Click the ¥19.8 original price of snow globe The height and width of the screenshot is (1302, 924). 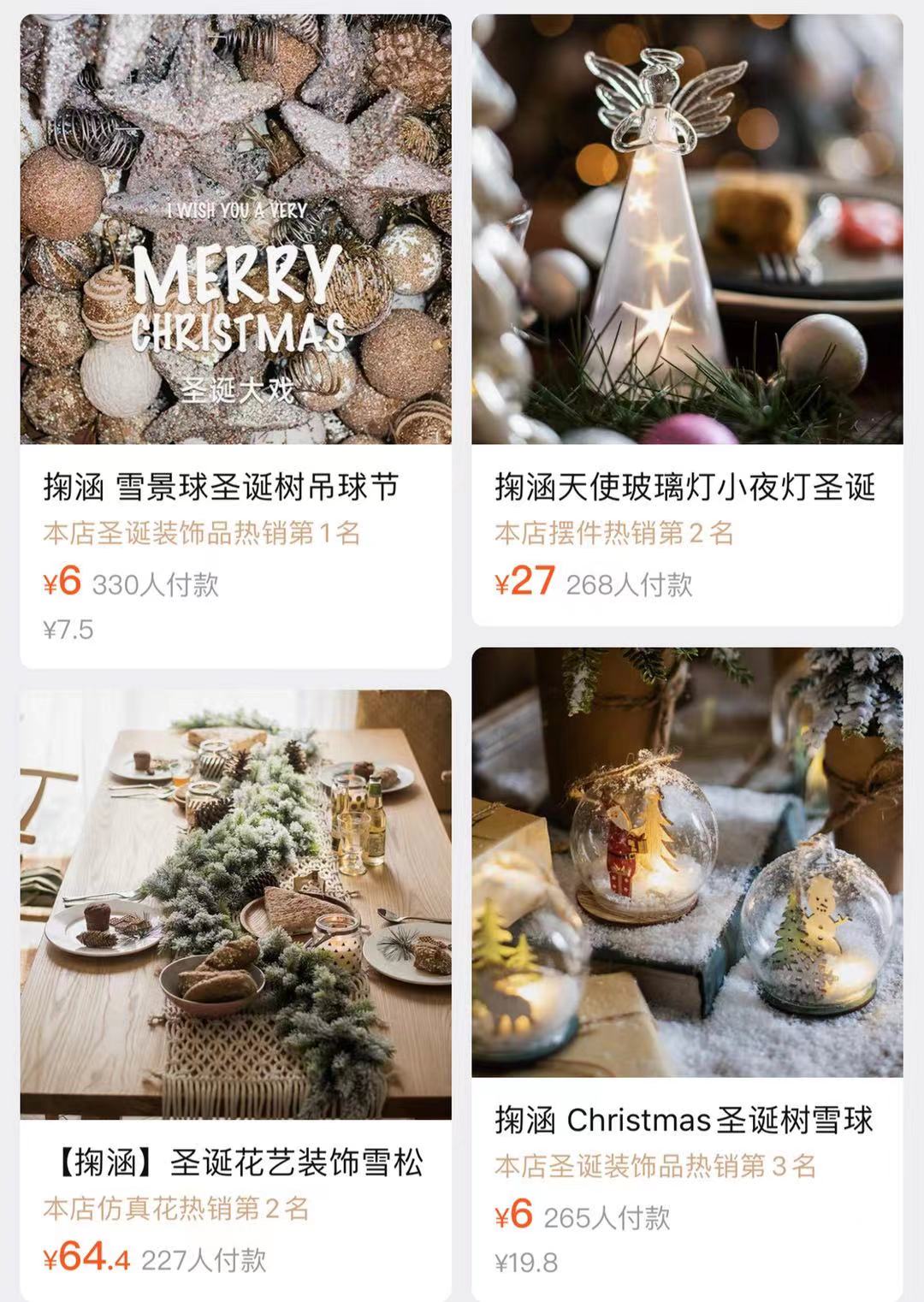coord(528,1263)
